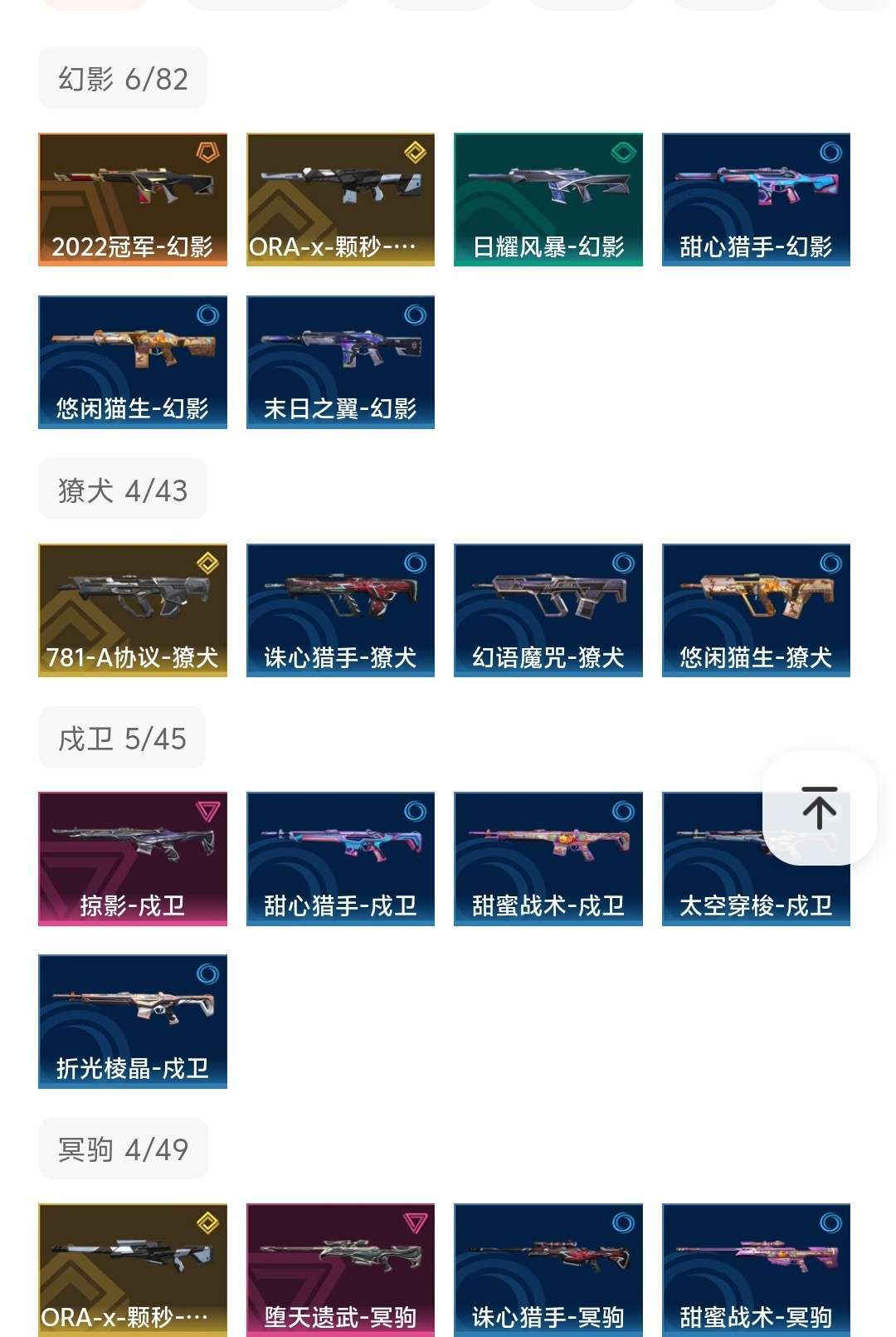
Task: Open 悠闲猫生-獠犬 skin details
Action: click(756, 610)
